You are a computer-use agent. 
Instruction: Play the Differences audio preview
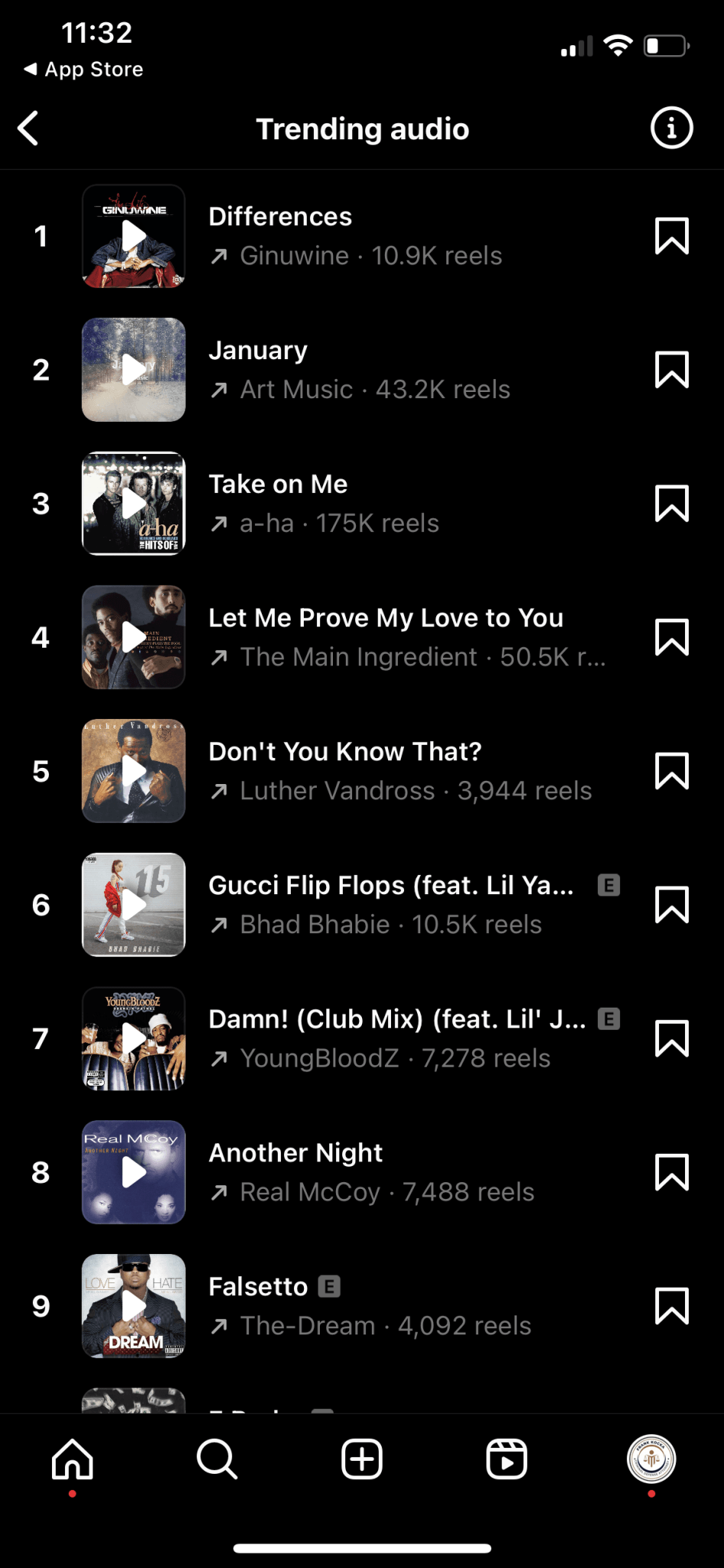tap(134, 236)
